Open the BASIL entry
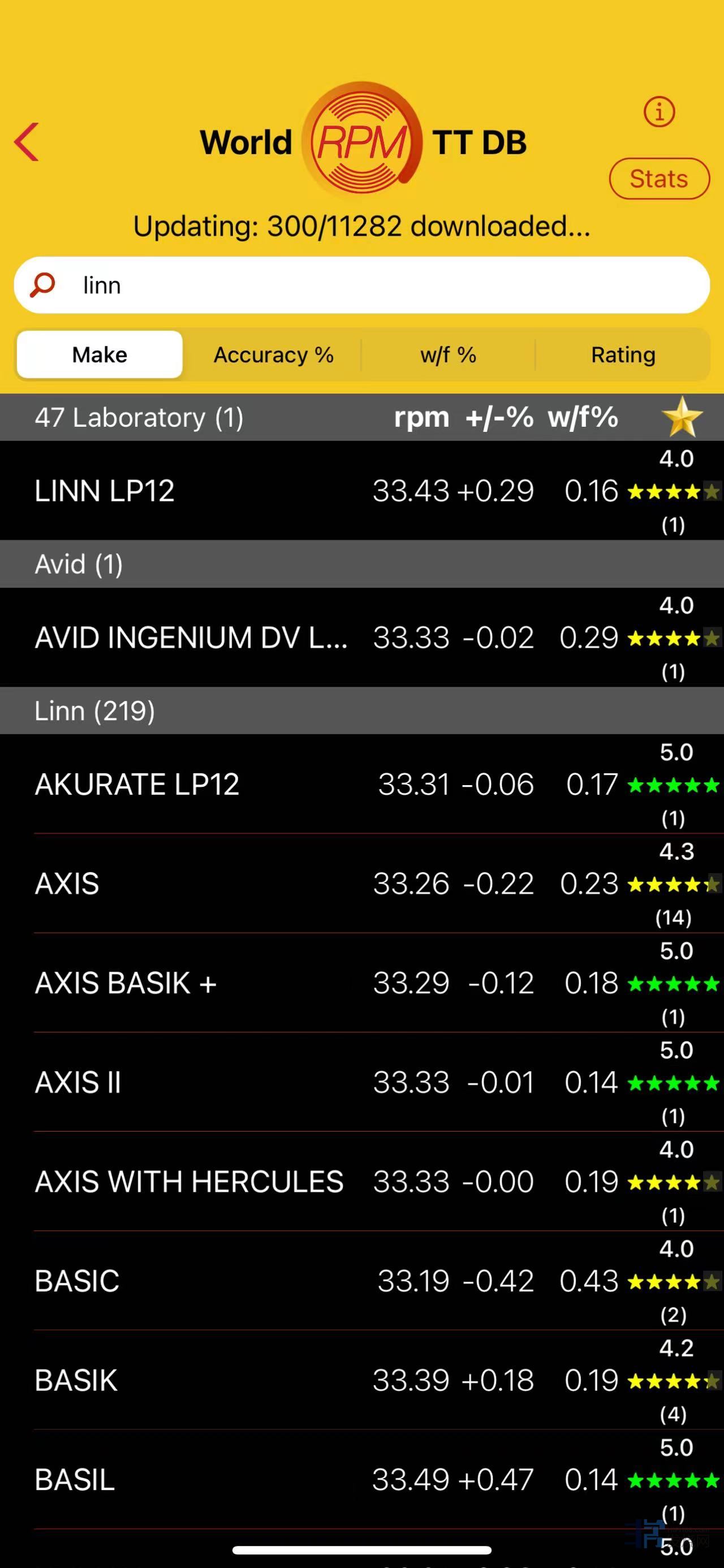This screenshot has height=1568, width=724. [x=361, y=1479]
